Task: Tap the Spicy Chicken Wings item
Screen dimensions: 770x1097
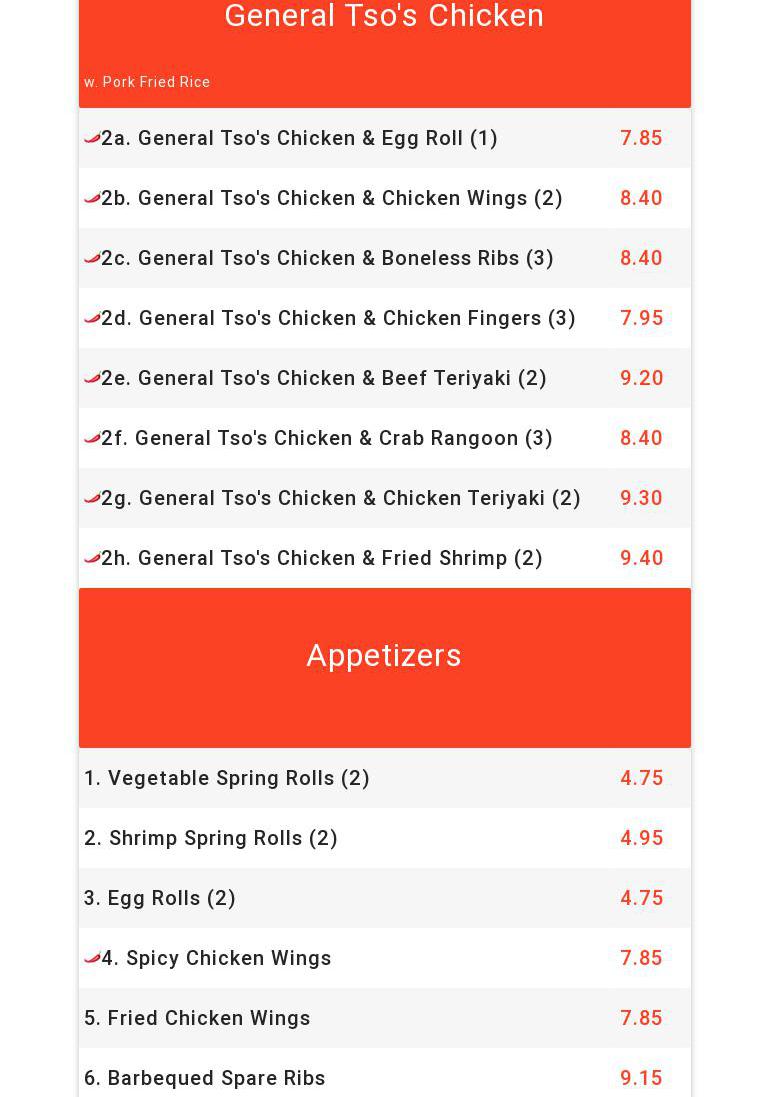Action: 216,958
